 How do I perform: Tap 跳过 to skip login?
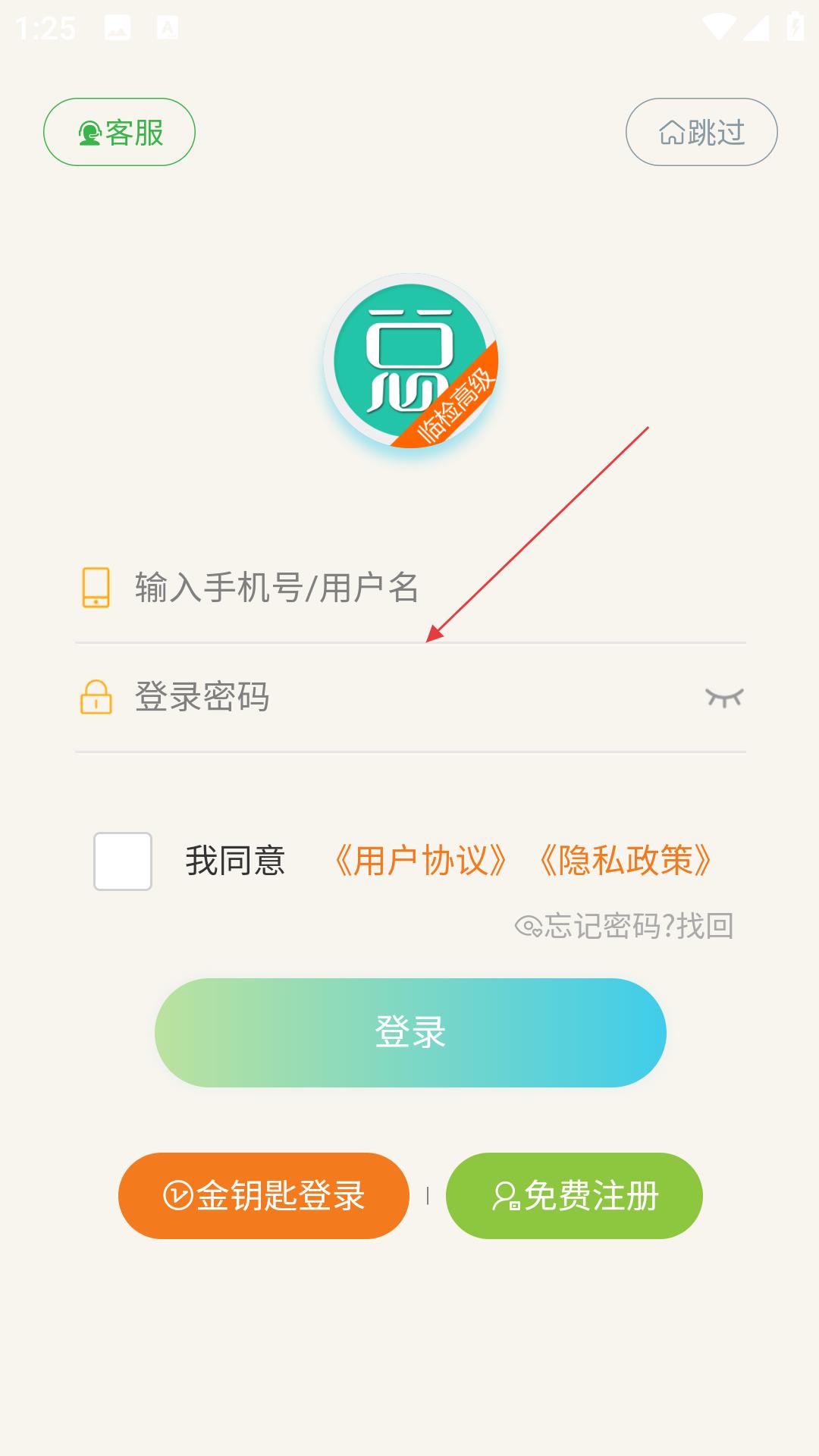tap(701, 132)
